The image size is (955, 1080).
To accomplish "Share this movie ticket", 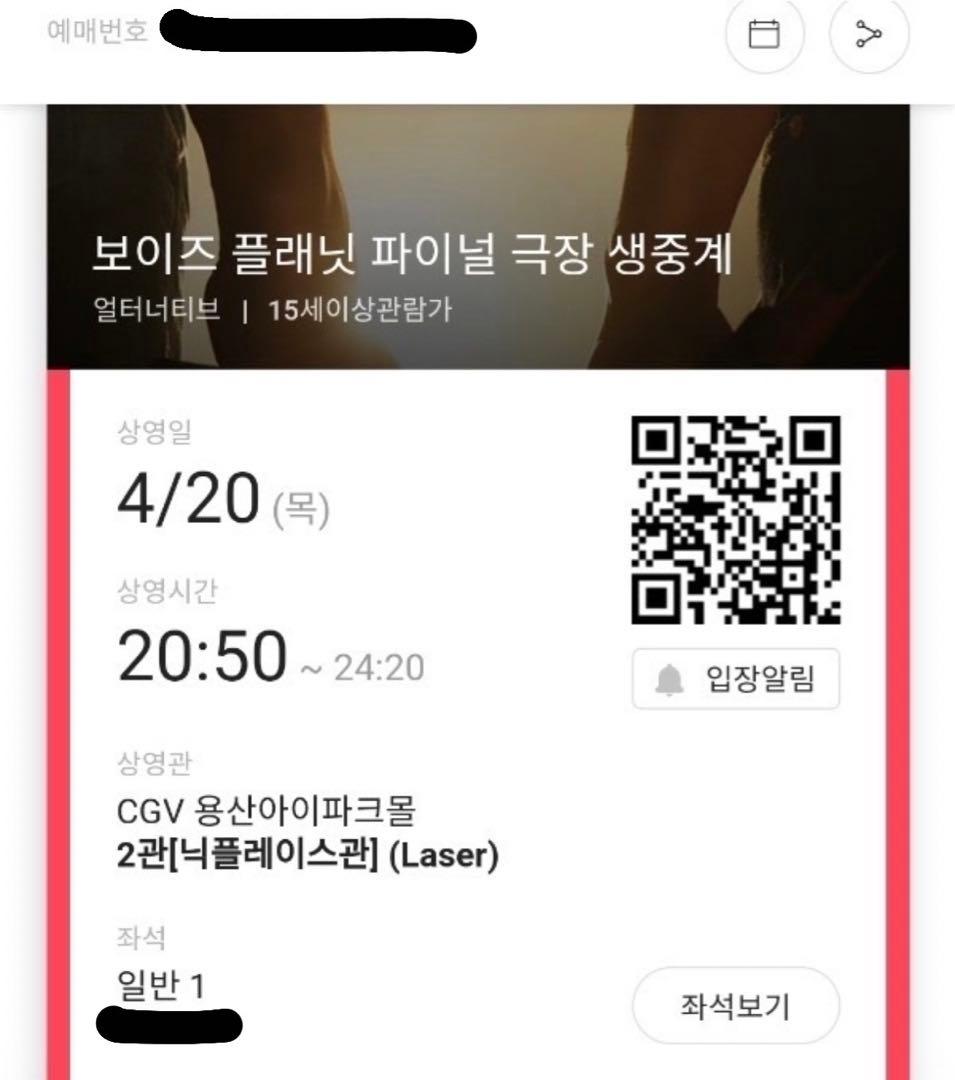I will (x=868, y=34).
